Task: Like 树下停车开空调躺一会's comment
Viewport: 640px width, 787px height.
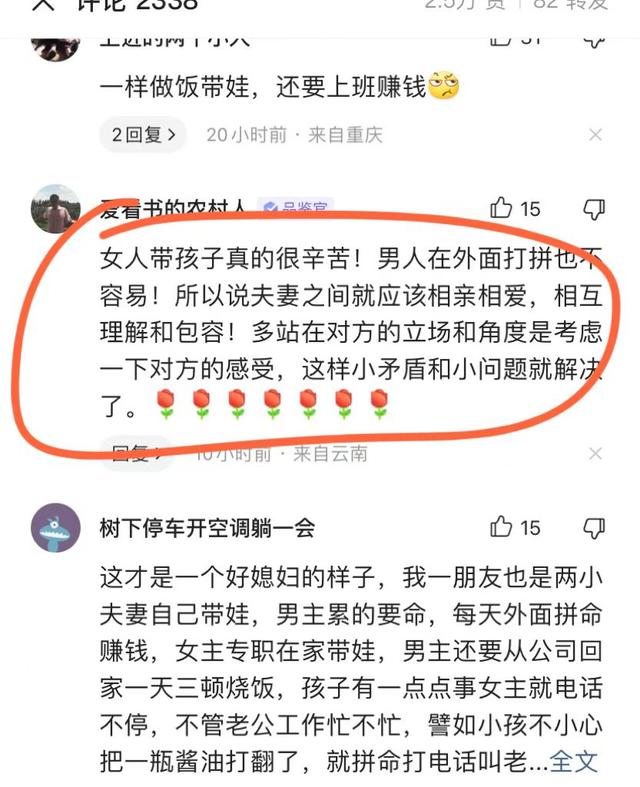Action: tap(502, 527)
